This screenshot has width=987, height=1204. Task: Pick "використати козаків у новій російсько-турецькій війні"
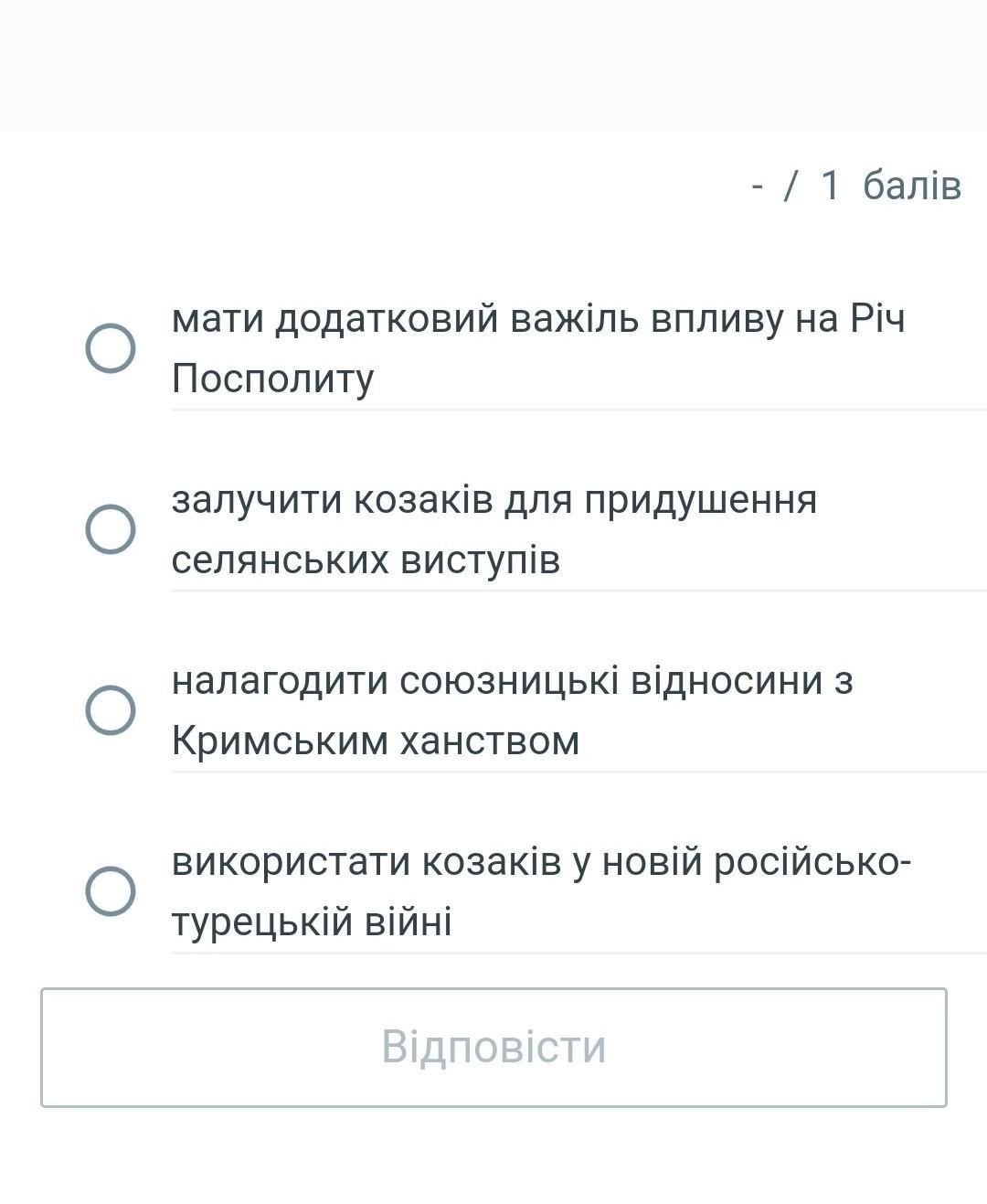[111, 891]
